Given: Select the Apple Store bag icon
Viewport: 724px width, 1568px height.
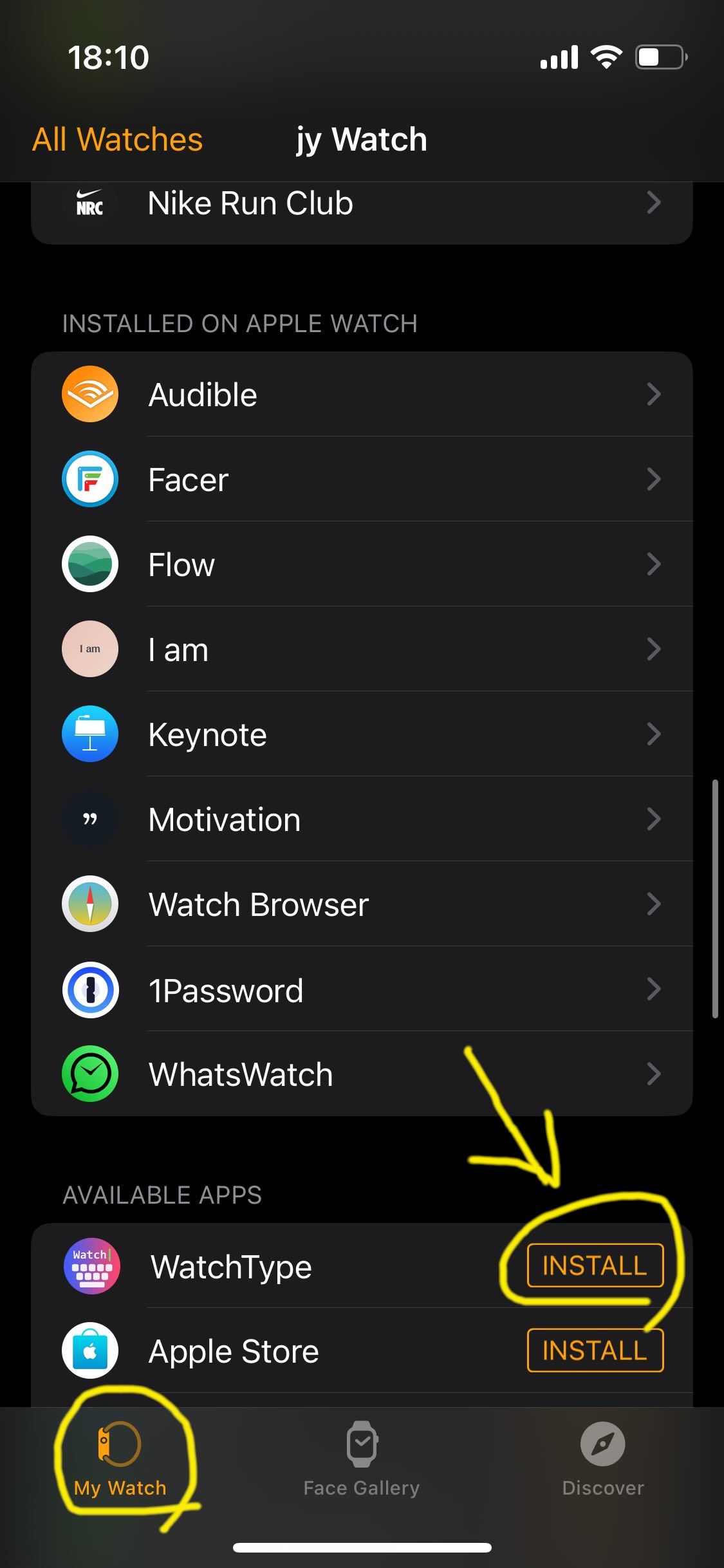Looking at the screenshot, I should pos(90,1350).
